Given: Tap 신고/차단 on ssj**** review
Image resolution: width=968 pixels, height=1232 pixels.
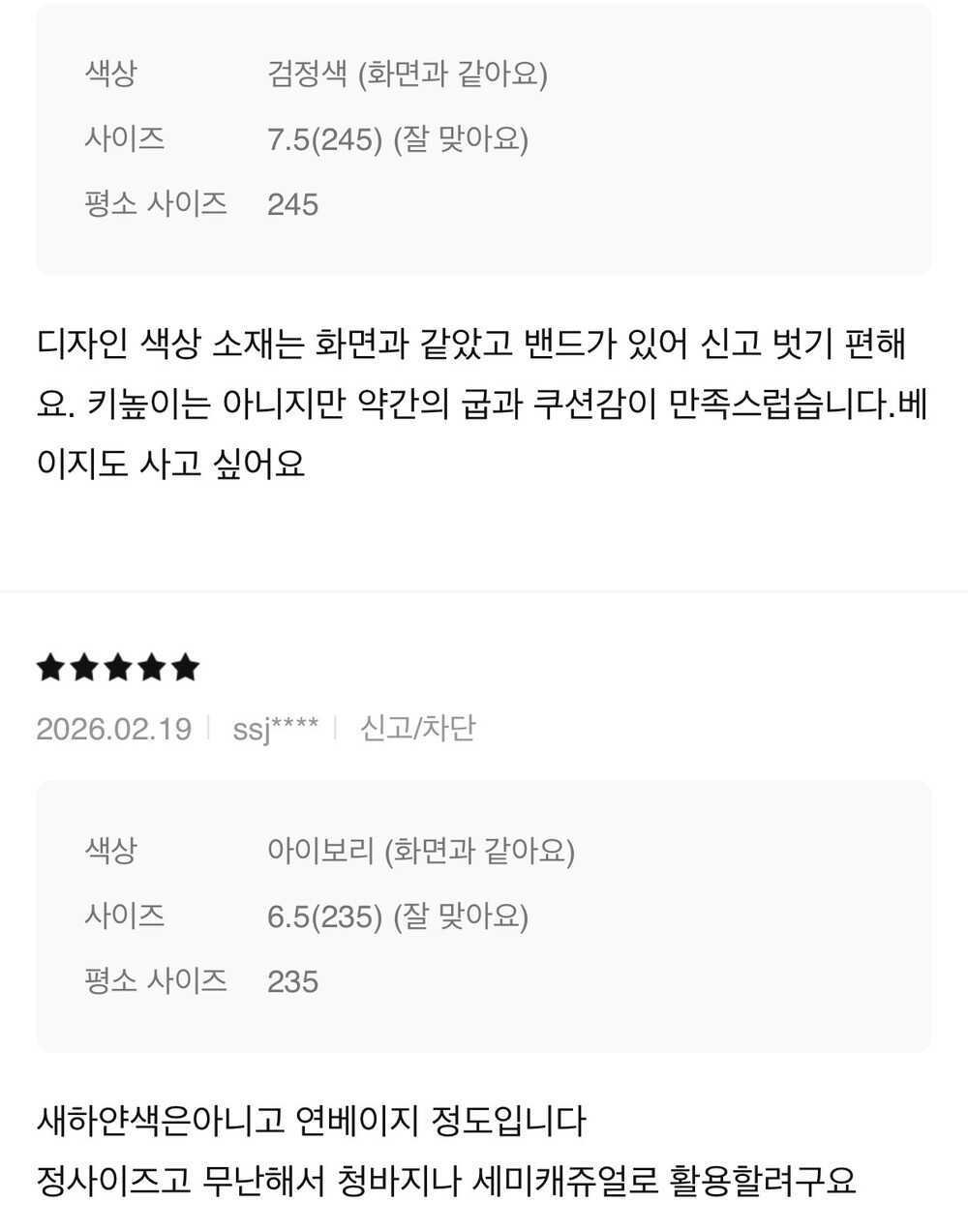Looking at the screenshot, I should point(417,728).
